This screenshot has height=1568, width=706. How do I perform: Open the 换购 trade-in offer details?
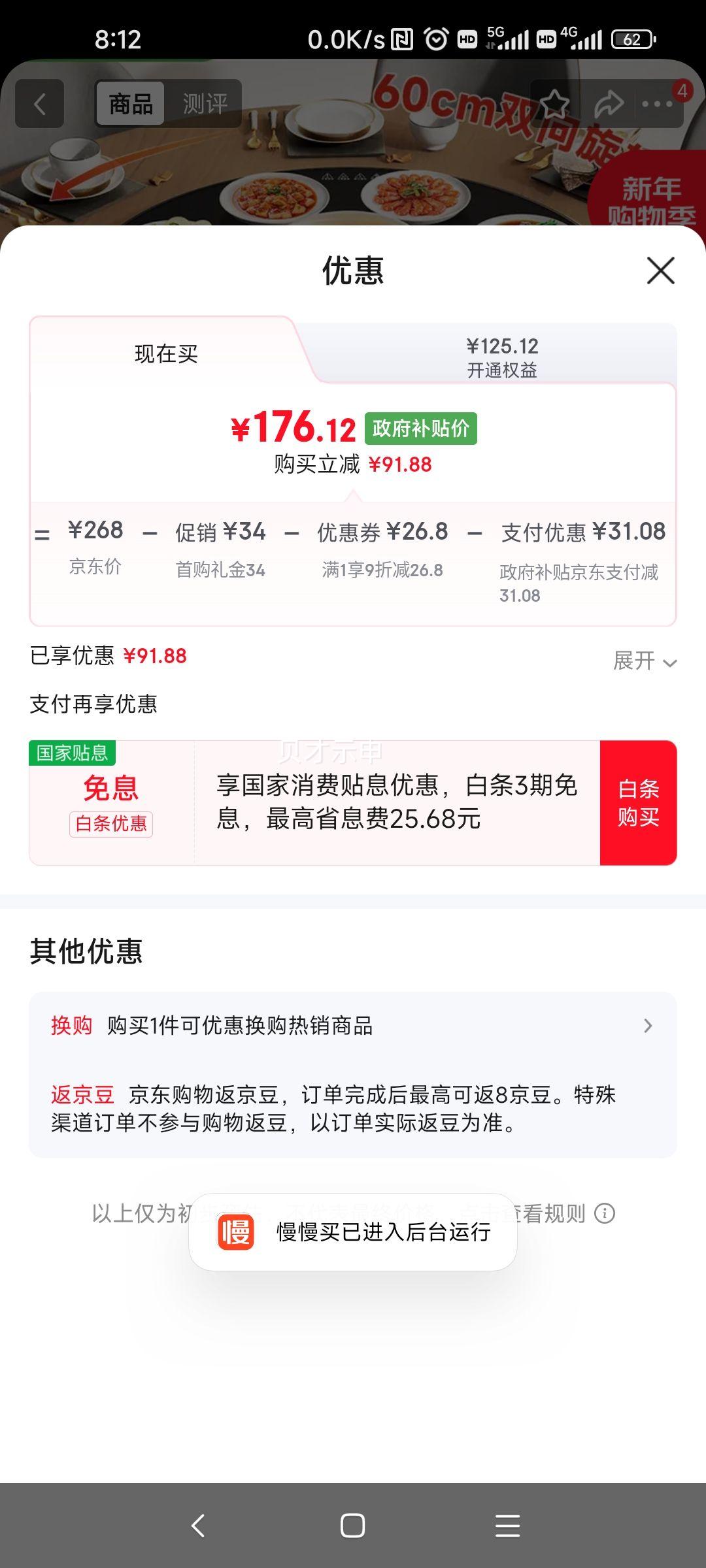pyautogui.click(x=353, y=1026)
